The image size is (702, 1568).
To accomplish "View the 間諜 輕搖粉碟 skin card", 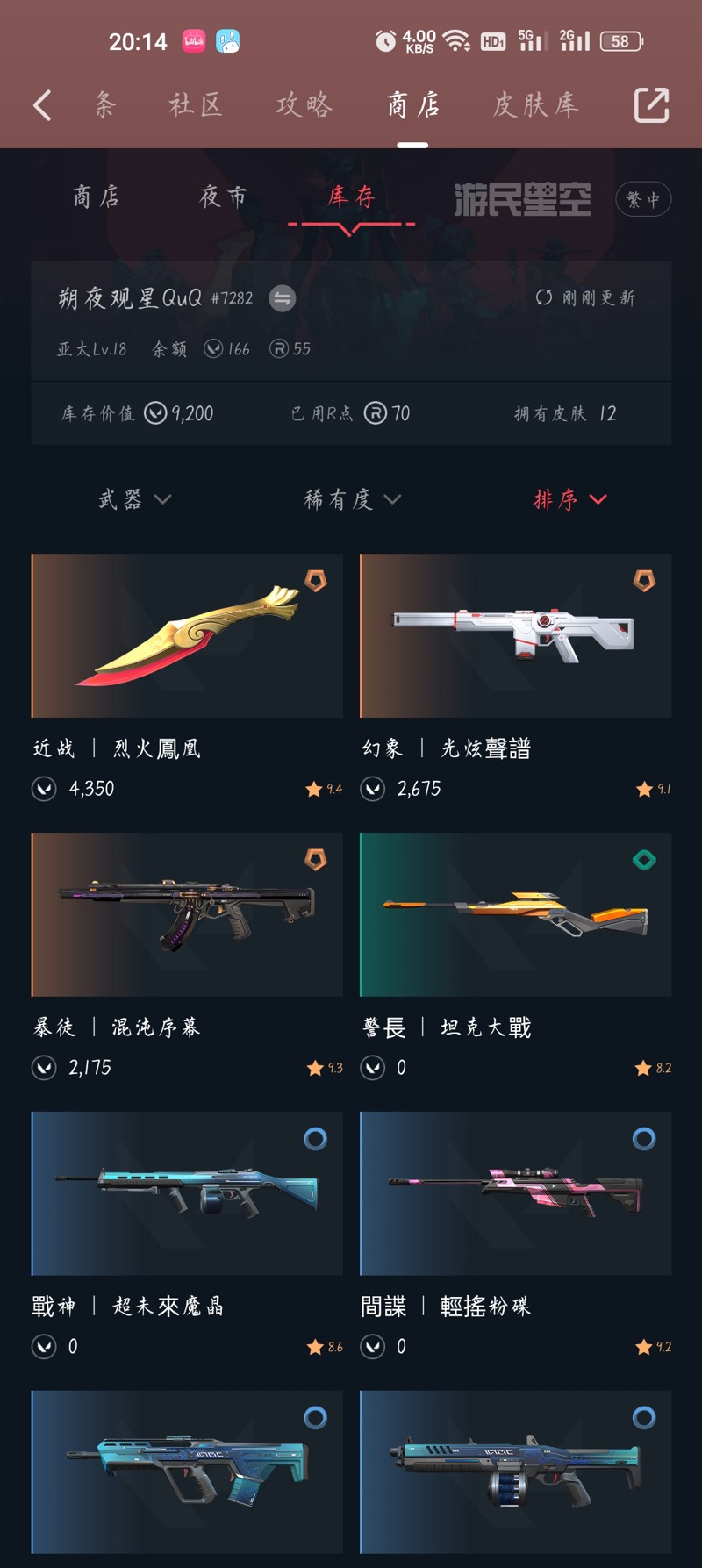I will 516,1237.
